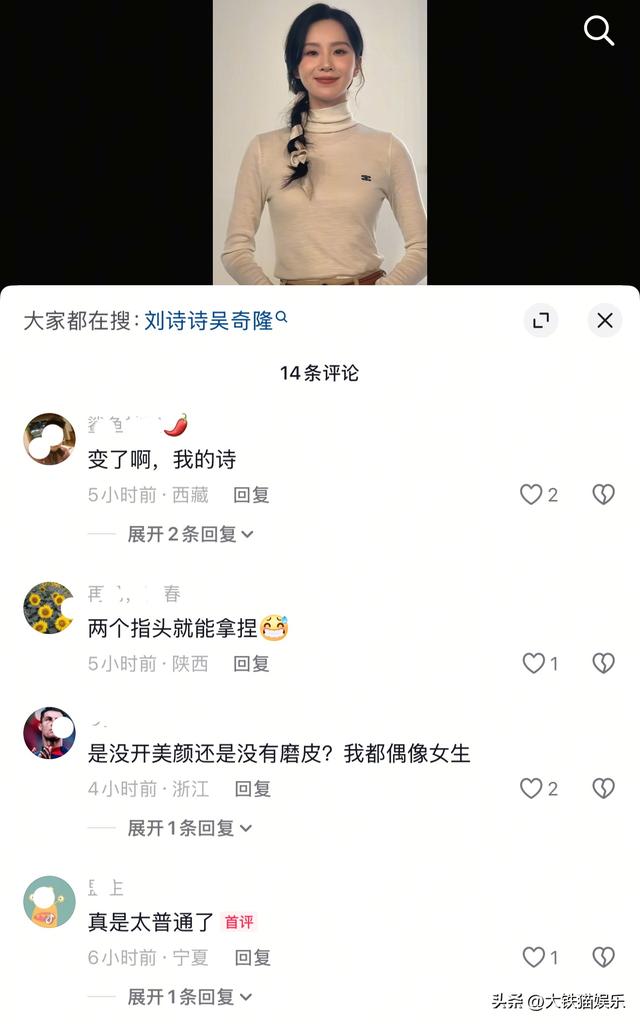This screenshot has height=1024, width=640.
Task: Dislike the comment 变了啊,我的诗
Action: (x=603, y=494)
